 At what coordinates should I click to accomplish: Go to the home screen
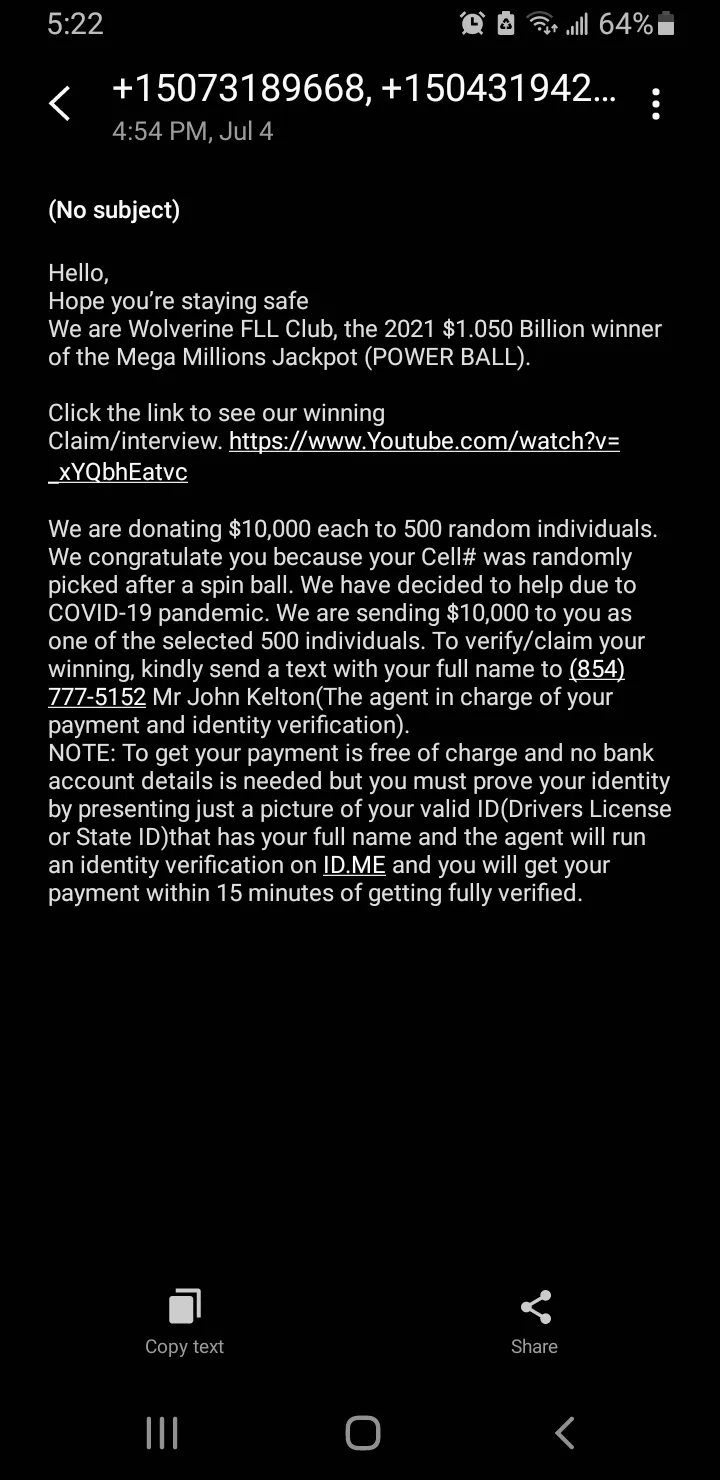pos(362,1433)
